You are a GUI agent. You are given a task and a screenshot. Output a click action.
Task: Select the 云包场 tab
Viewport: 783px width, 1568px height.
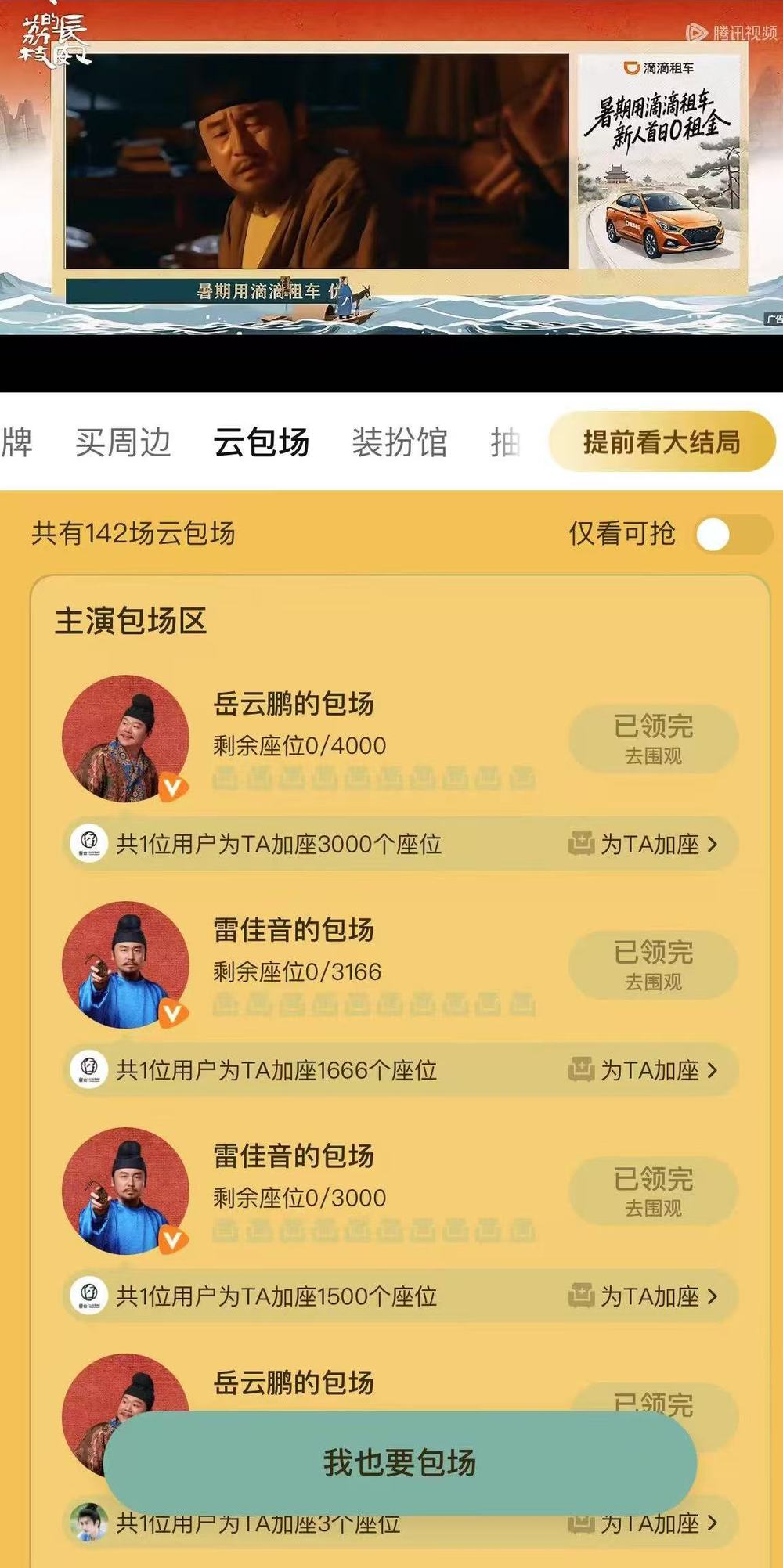click(x=262, y=442)
